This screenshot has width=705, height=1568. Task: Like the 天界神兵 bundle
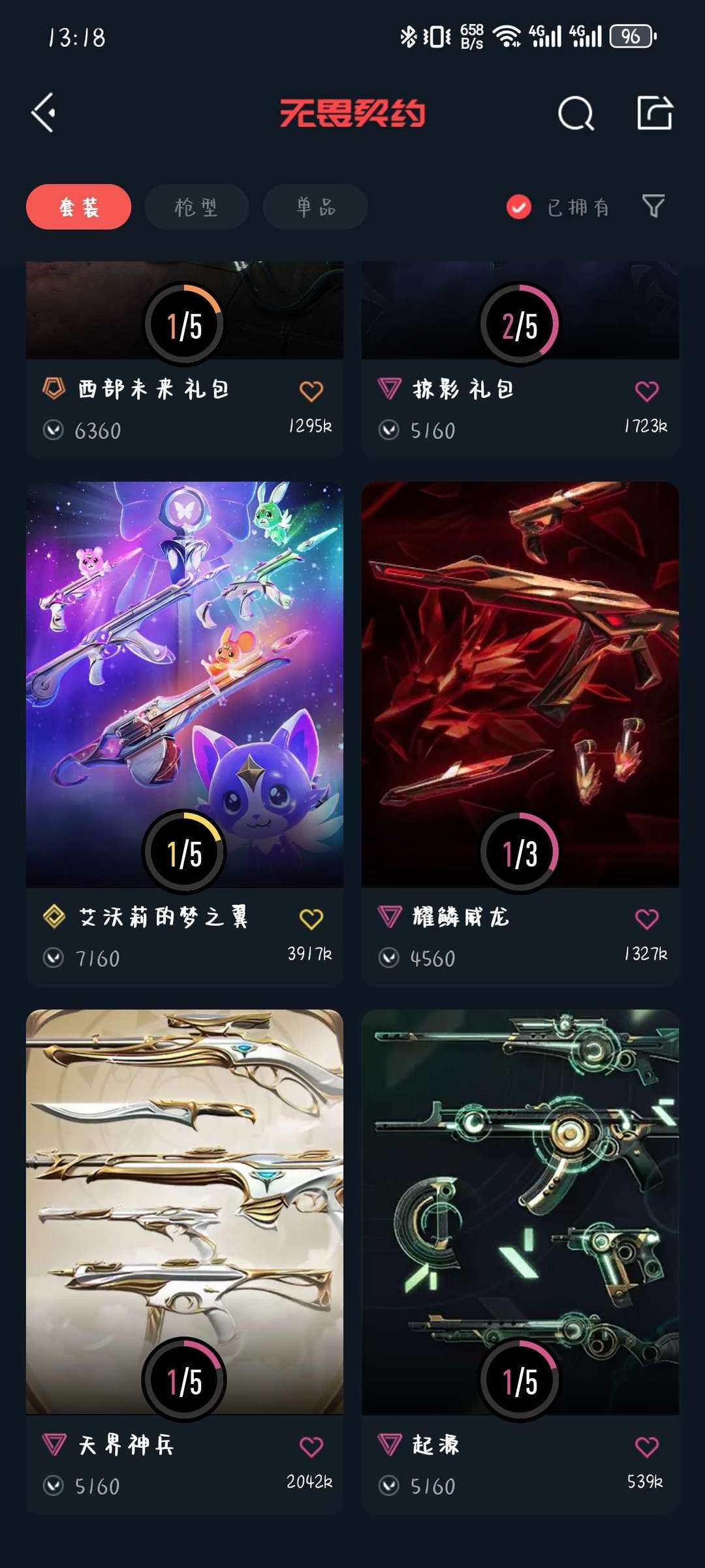tap(311, 1447)
